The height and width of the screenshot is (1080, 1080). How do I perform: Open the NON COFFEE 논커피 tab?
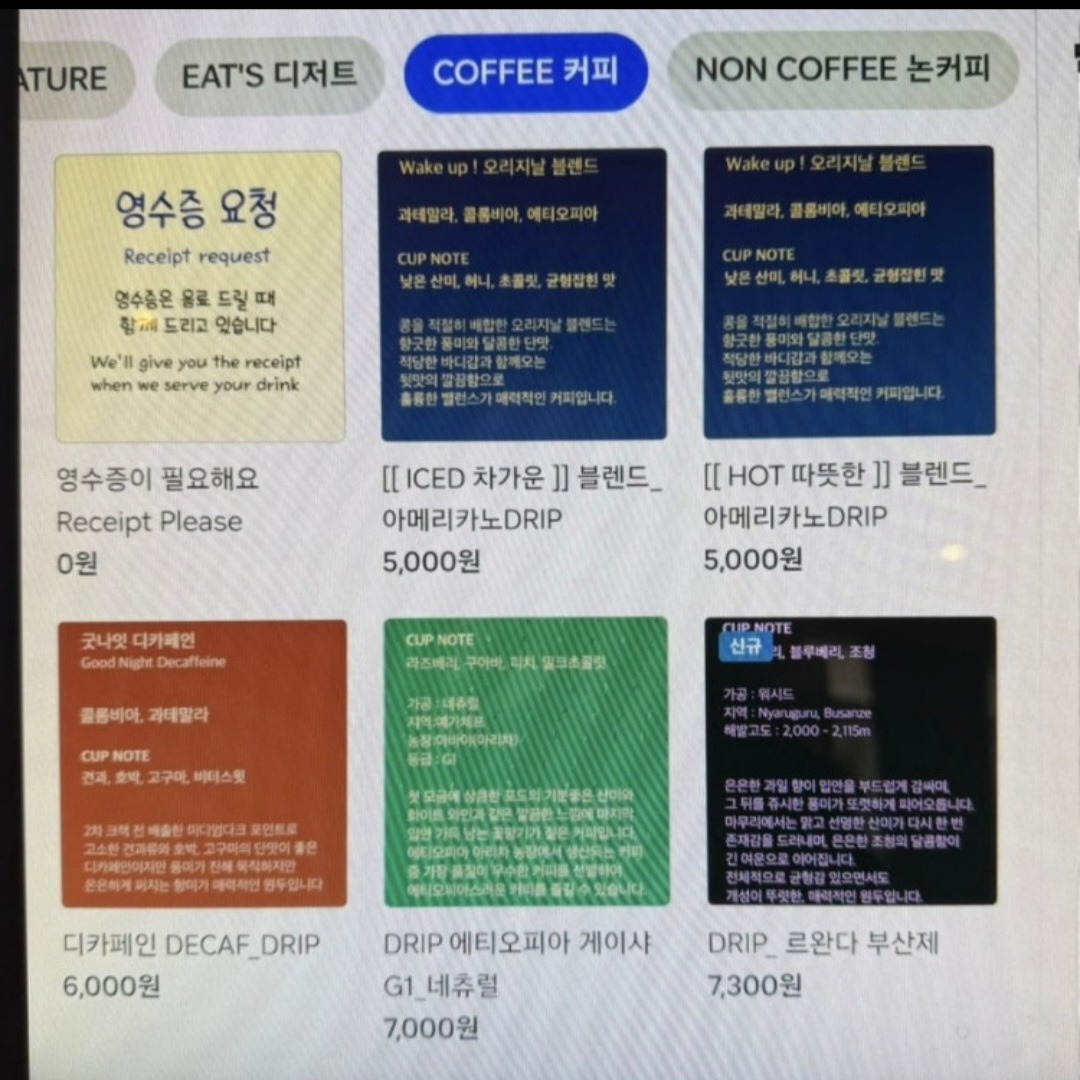tap(842, 70)
